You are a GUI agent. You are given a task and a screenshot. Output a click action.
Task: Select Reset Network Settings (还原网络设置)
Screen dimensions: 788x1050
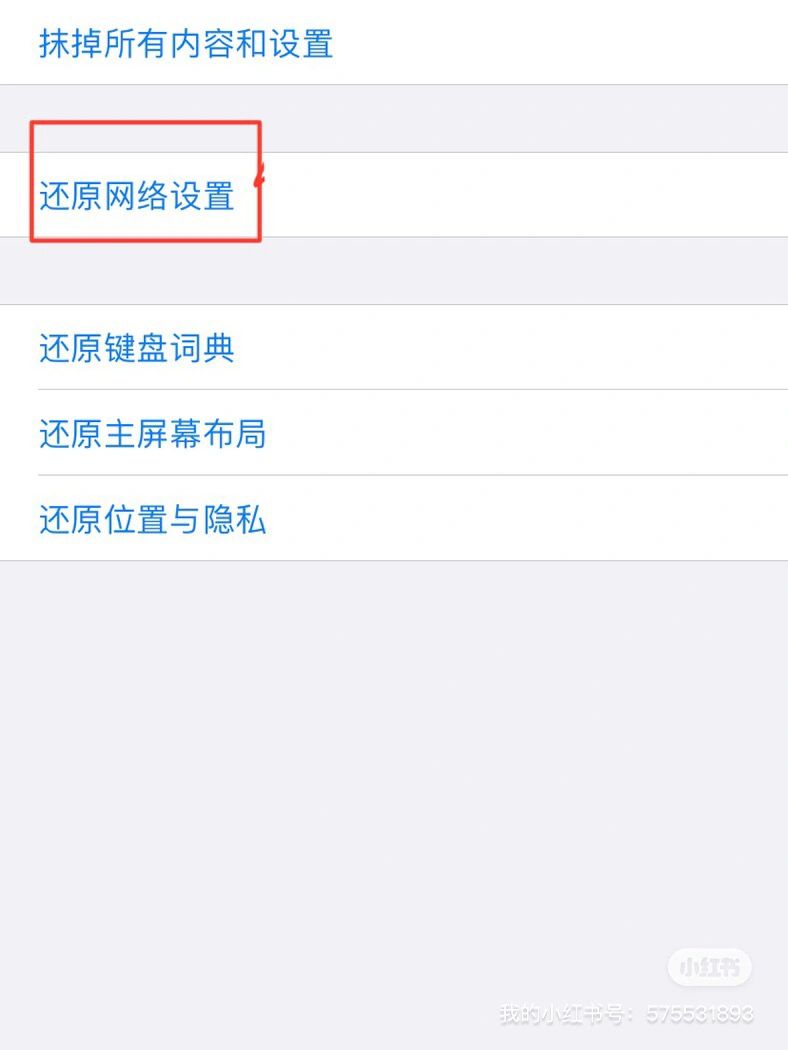pos(137,195)
